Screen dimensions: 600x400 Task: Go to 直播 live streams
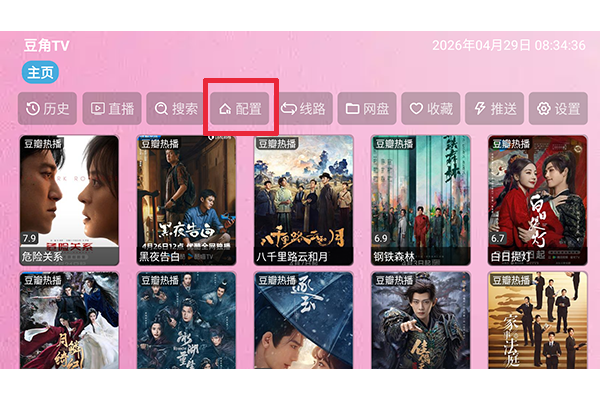[x=111, y=108]
